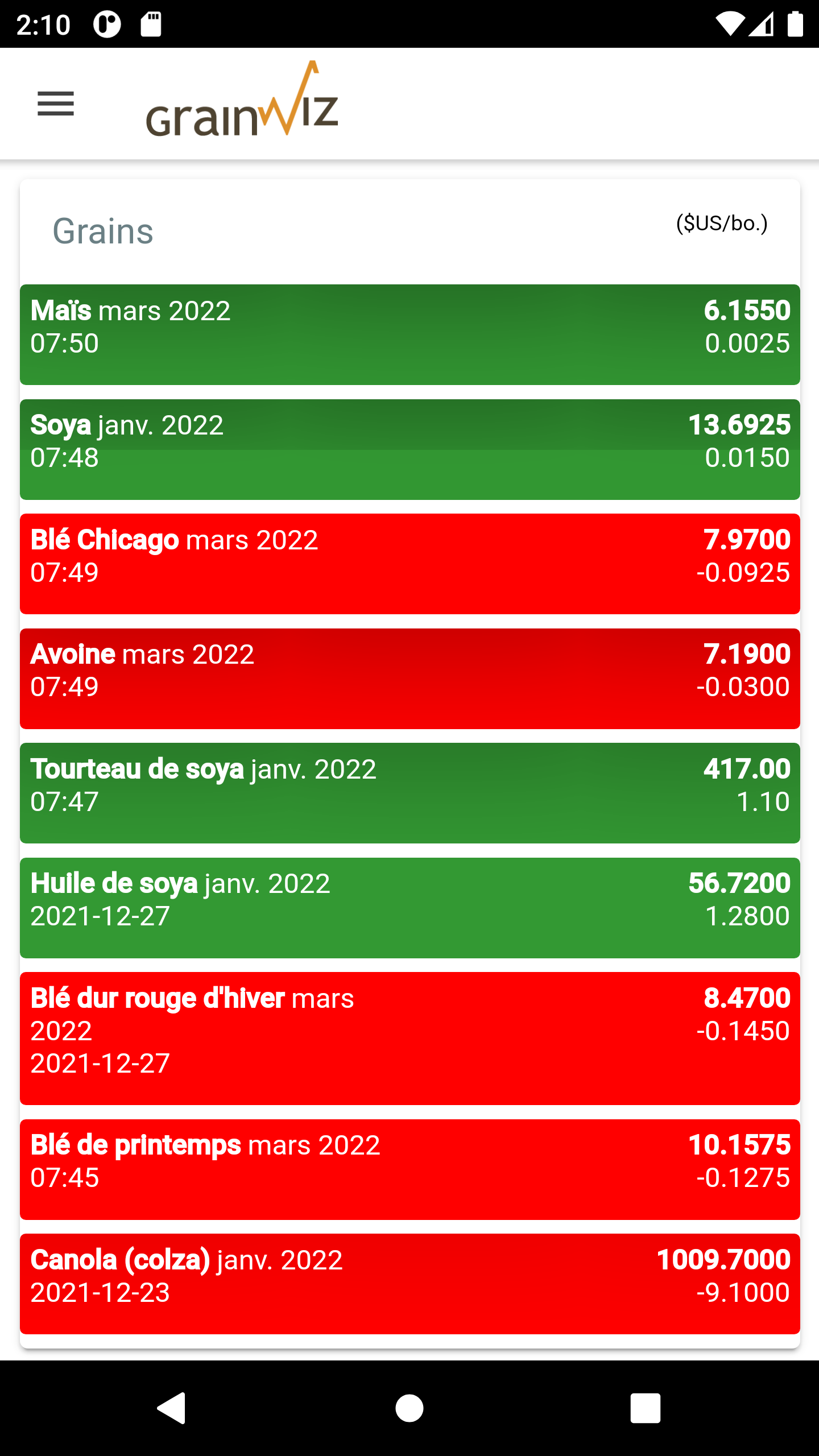Select the Soya janv. 2022 card
Viewport: 819px width, 1456px height.
[x=409, y=449]
